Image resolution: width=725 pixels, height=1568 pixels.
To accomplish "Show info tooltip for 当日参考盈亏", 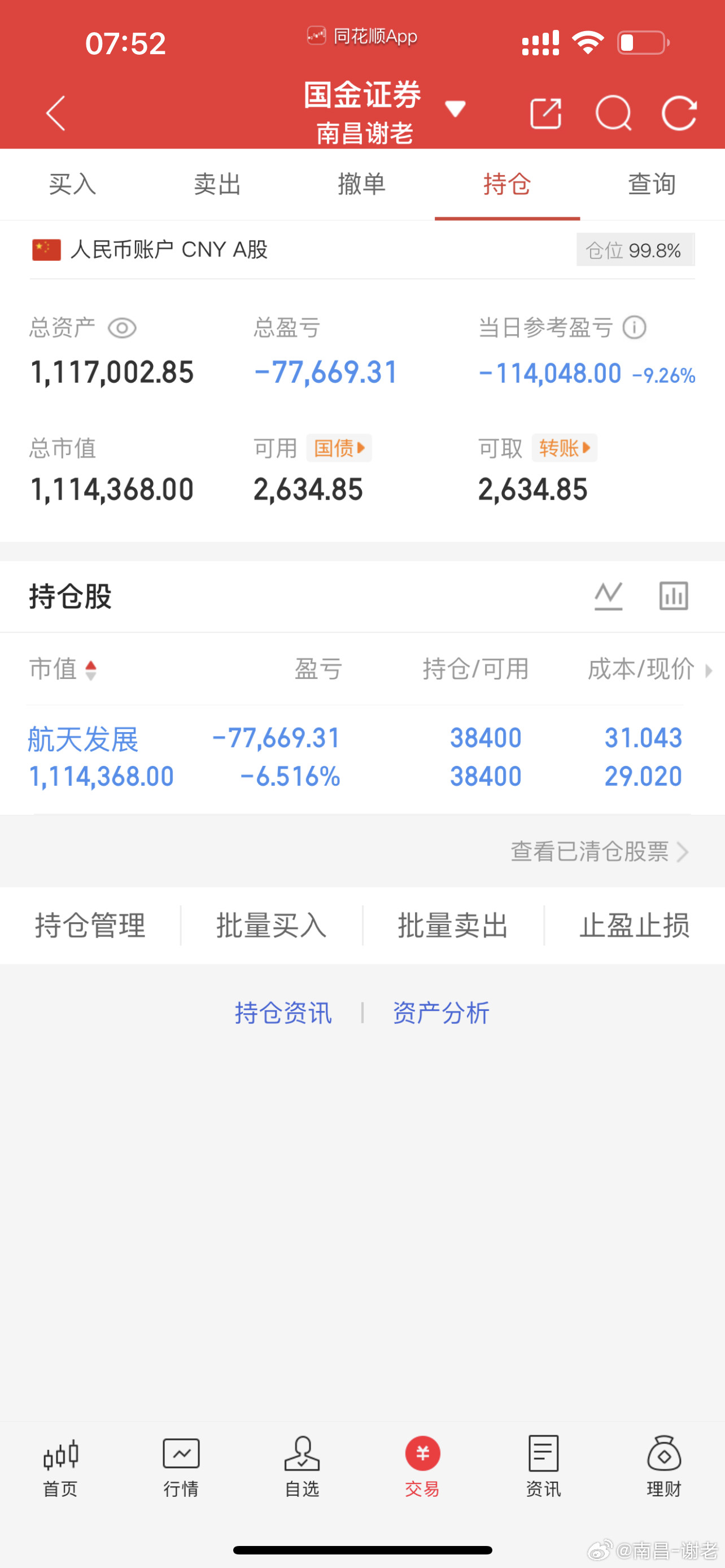I will tap(635, 327).
